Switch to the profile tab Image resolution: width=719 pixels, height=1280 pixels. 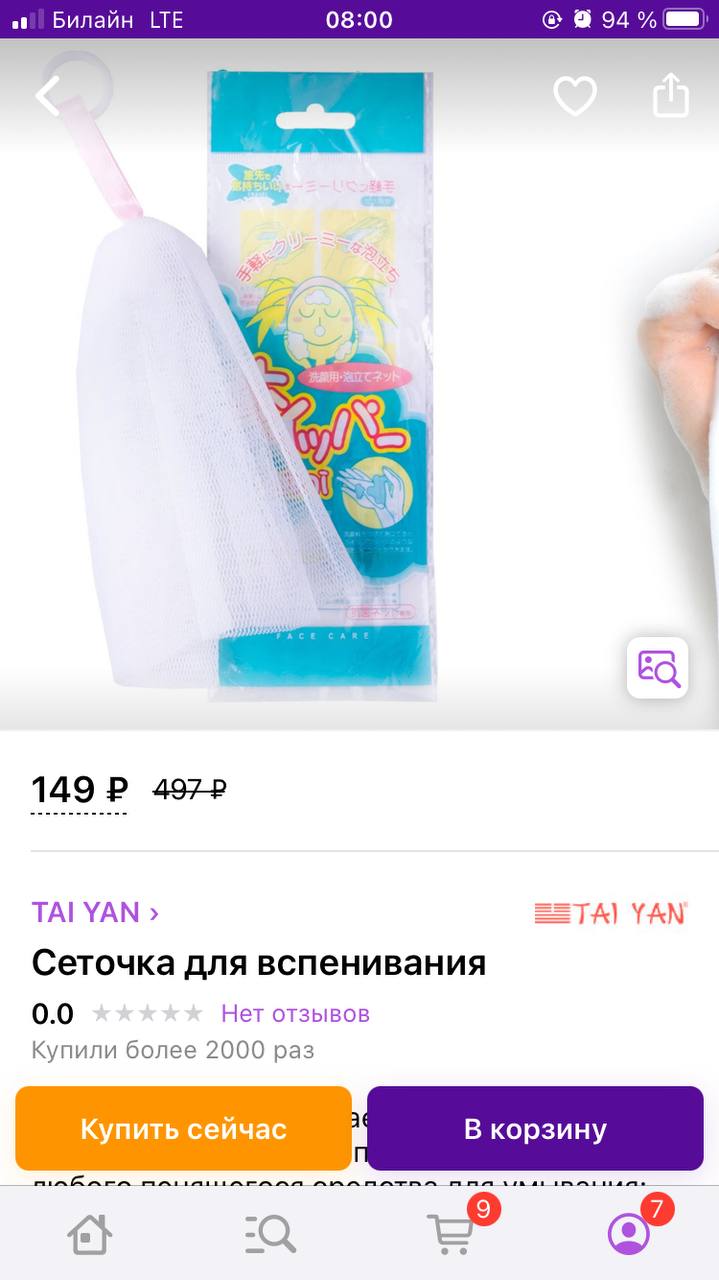point(629,1234)
